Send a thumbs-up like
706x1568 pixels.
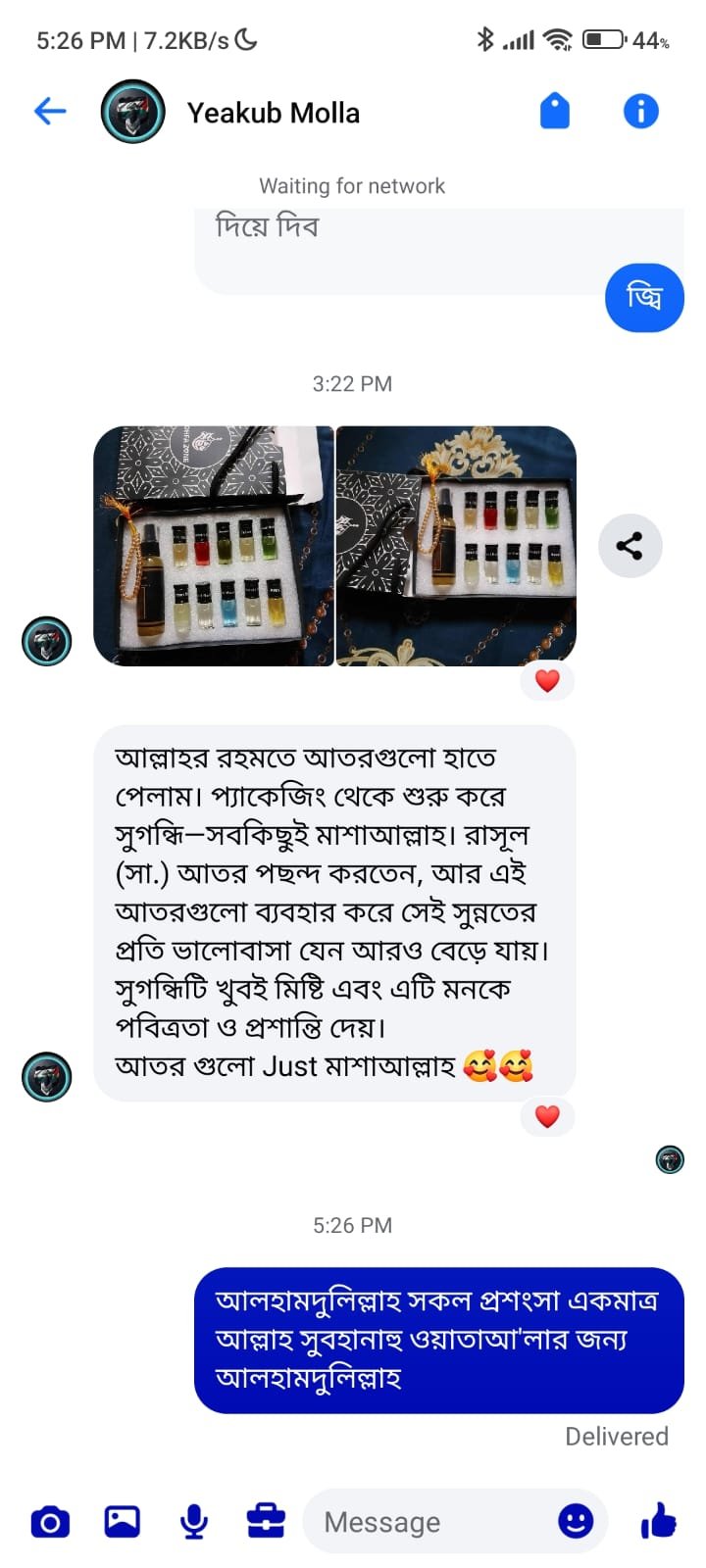659,1521
